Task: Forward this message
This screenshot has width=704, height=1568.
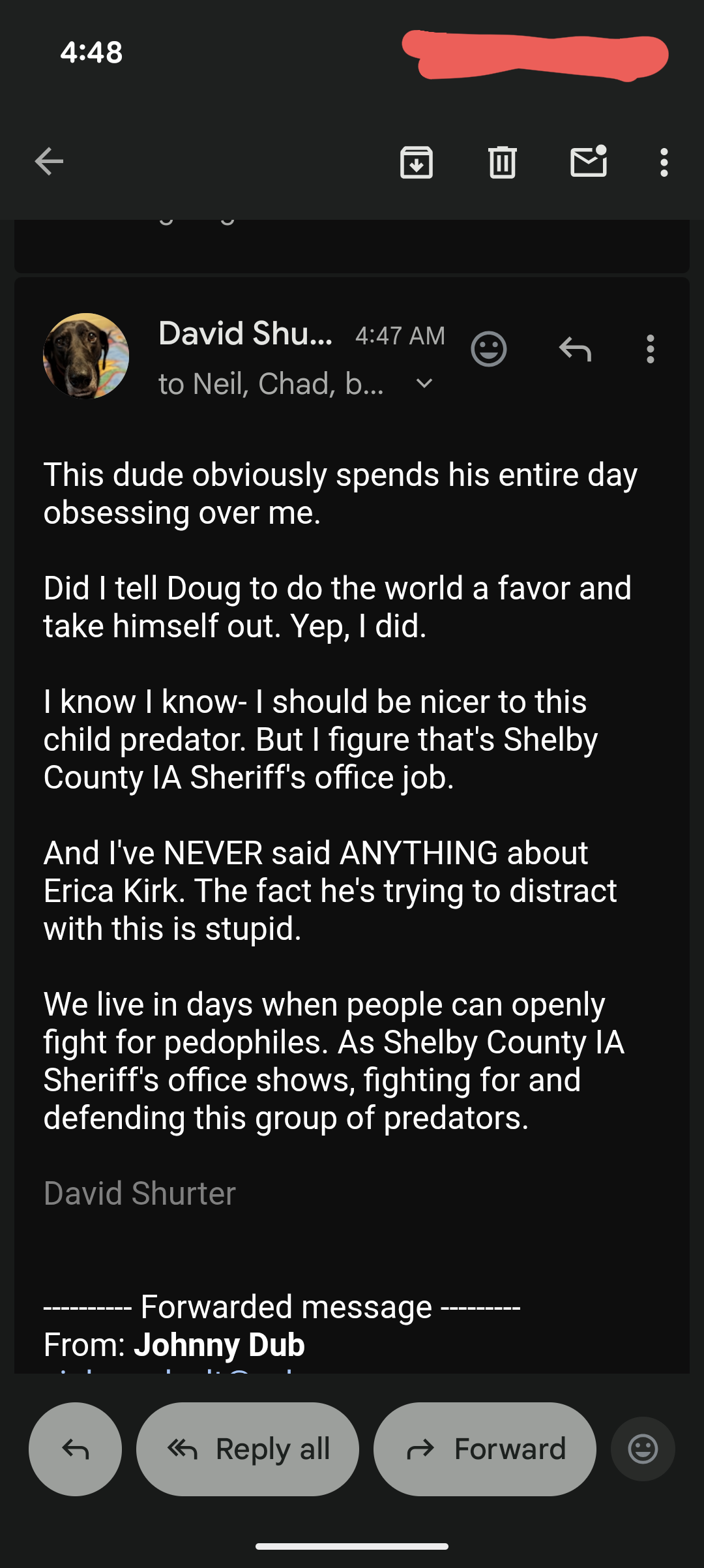Action: pyautogui.click(x=485, y=1449)
